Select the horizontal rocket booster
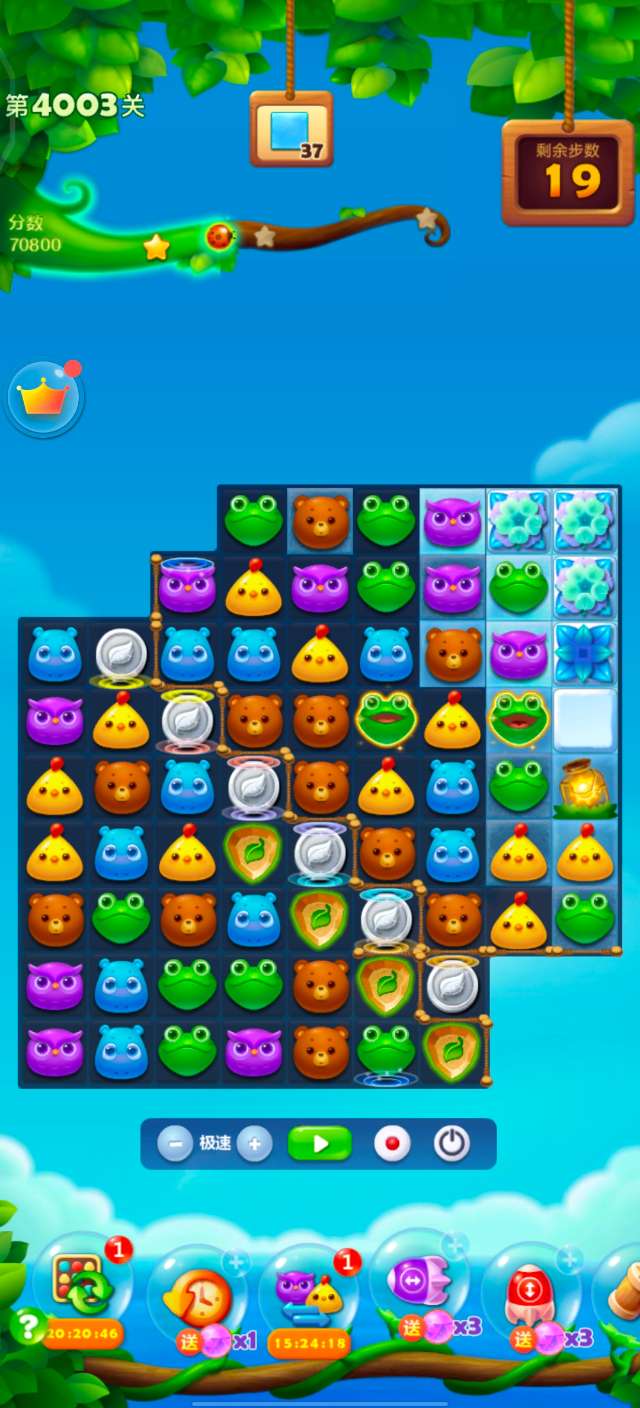This screenshot has width=640, height=1408. [421, 1282]
